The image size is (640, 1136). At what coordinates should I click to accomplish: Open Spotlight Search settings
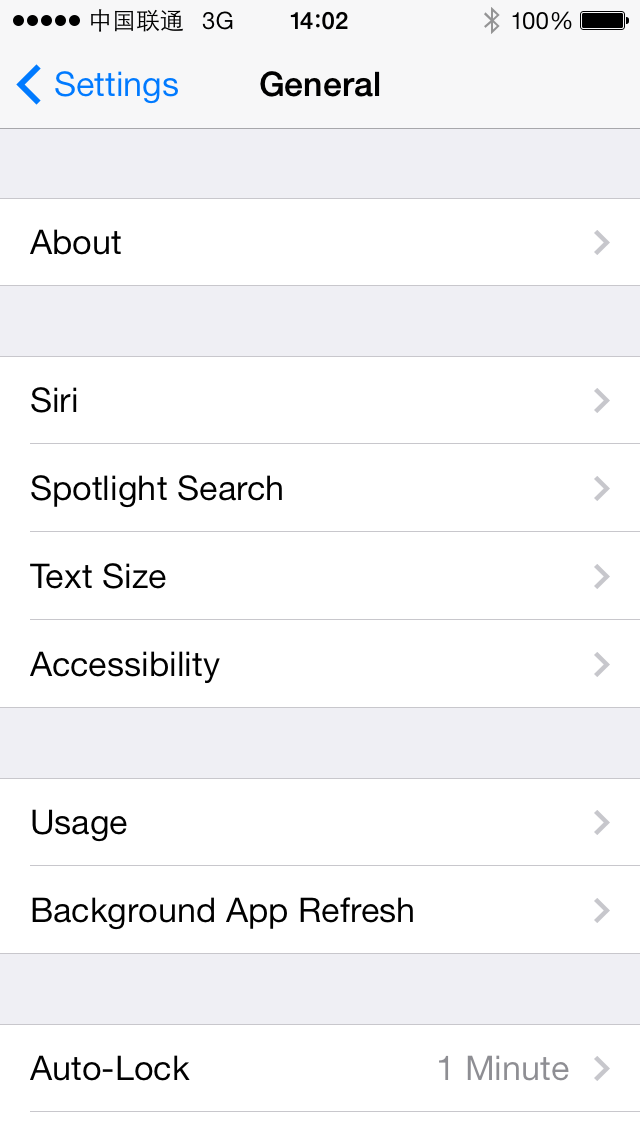[x=320, y=488]
